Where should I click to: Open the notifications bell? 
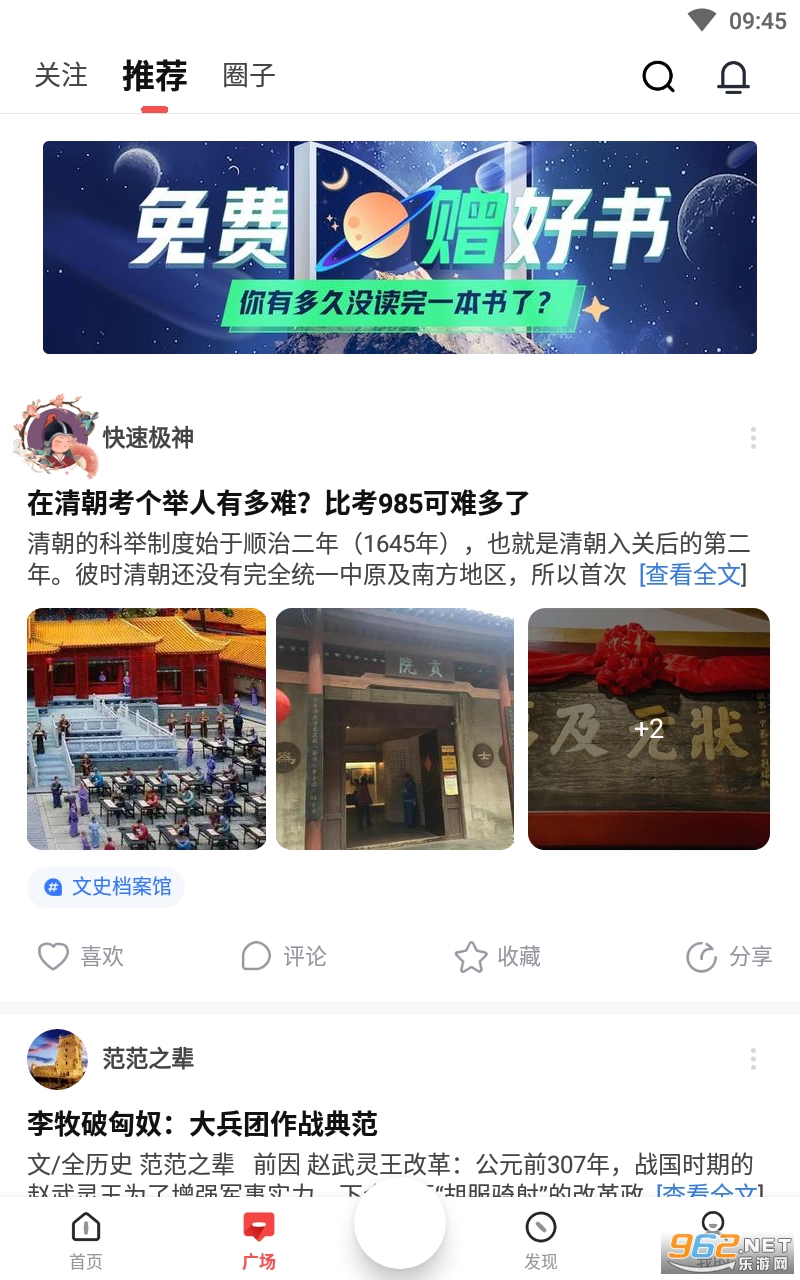click(x=733, y=77)
